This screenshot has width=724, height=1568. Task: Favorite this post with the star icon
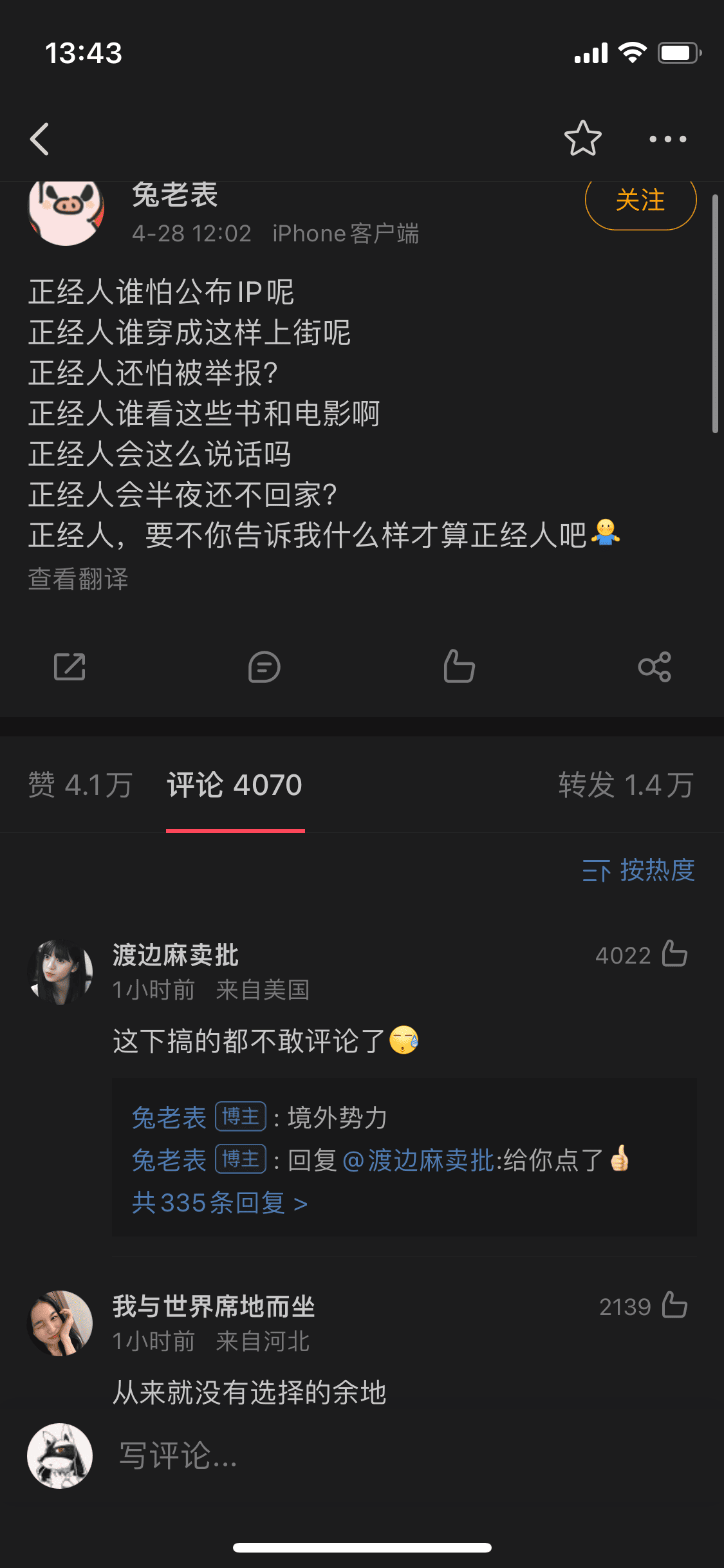point(582,138)
